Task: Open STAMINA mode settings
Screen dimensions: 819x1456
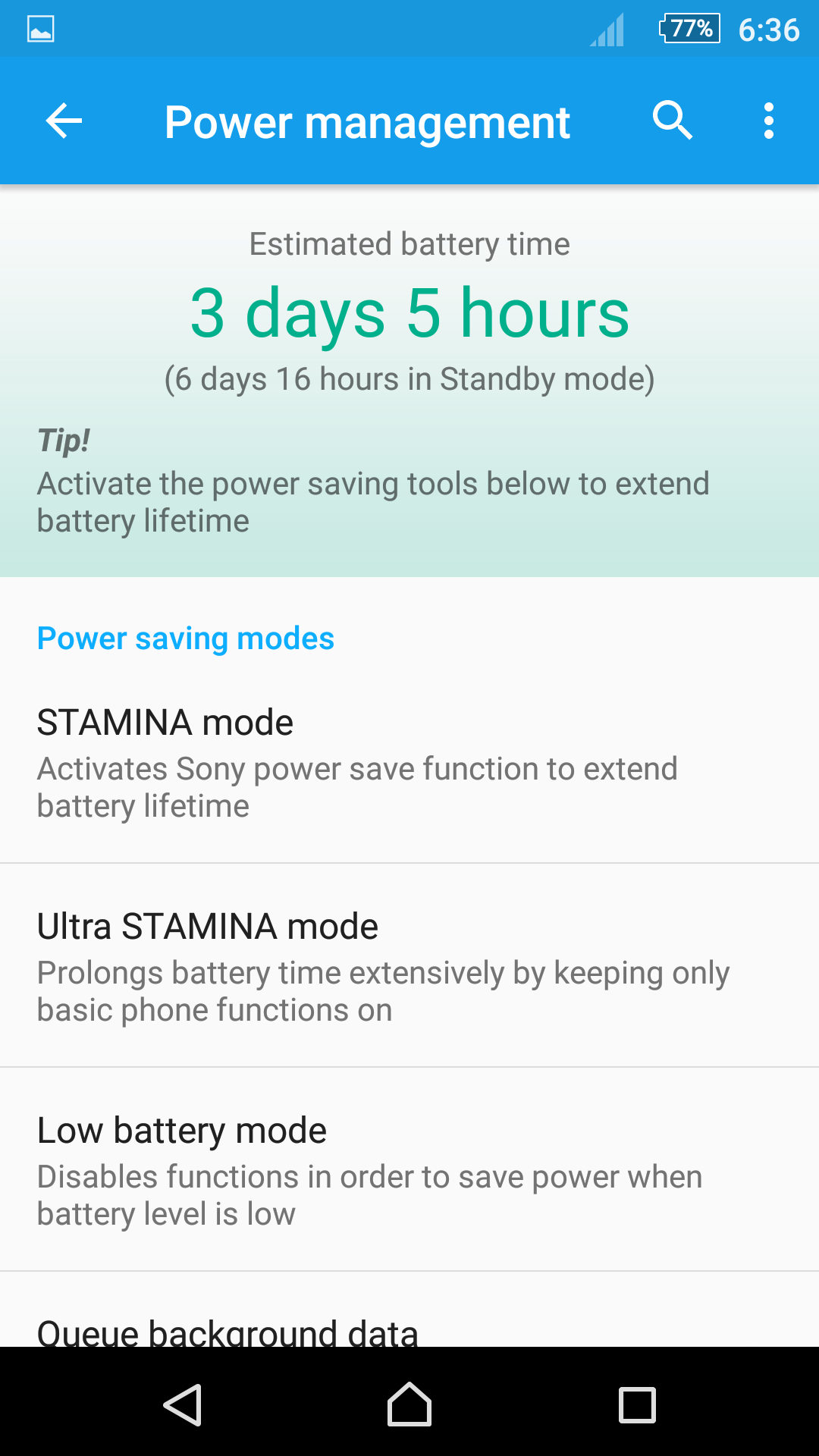Action: [x=409, y=762]
